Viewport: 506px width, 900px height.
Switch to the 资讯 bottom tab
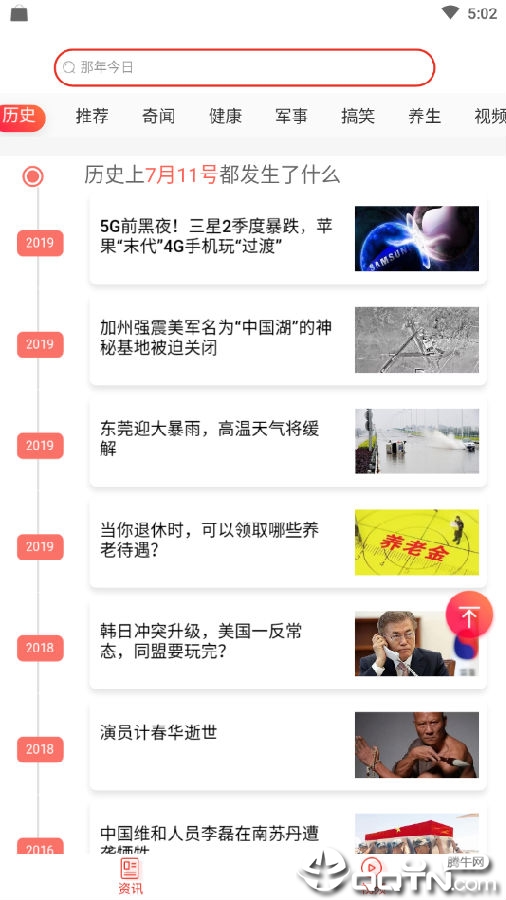click(x=130, y=876)
